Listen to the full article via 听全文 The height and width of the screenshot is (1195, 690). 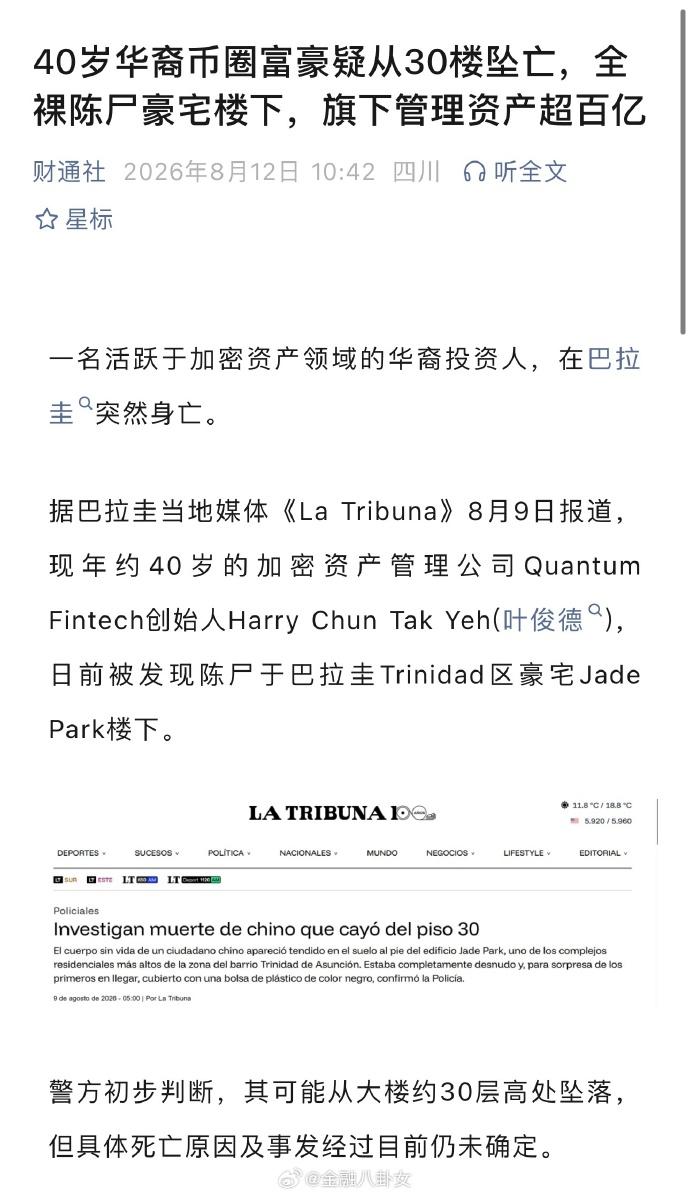pos(515,171)
